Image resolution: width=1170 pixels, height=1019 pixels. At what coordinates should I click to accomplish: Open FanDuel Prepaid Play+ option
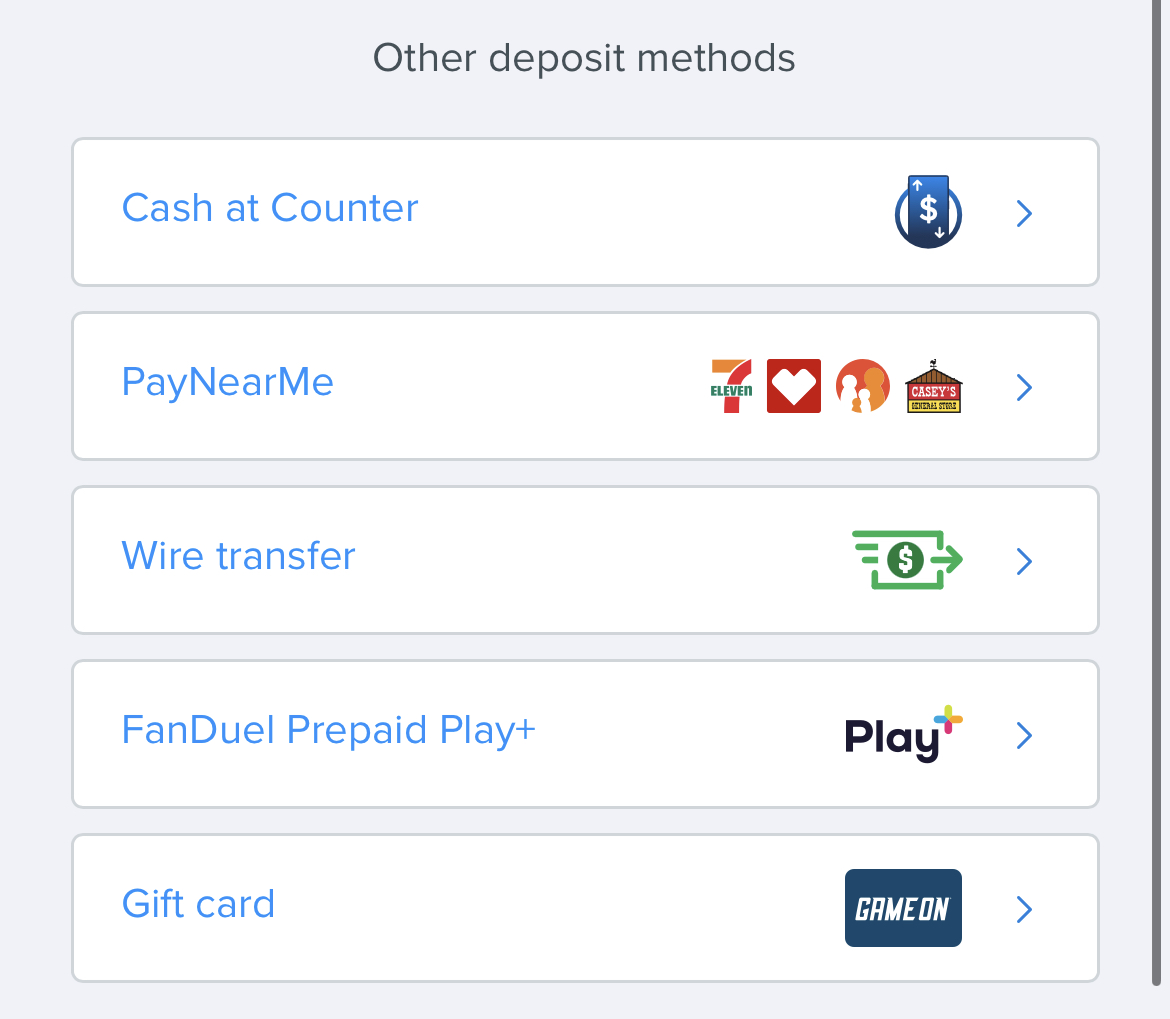585,734
